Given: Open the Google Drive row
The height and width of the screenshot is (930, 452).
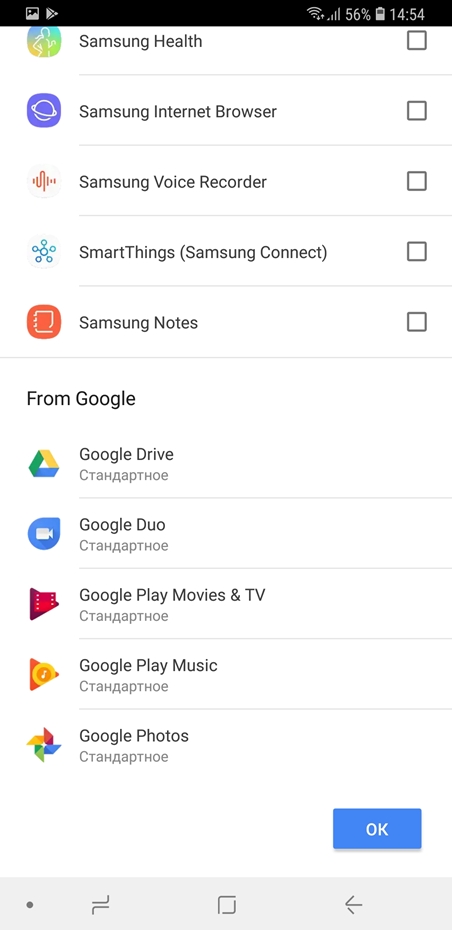Looking at the screenshot, I should 226,464.
